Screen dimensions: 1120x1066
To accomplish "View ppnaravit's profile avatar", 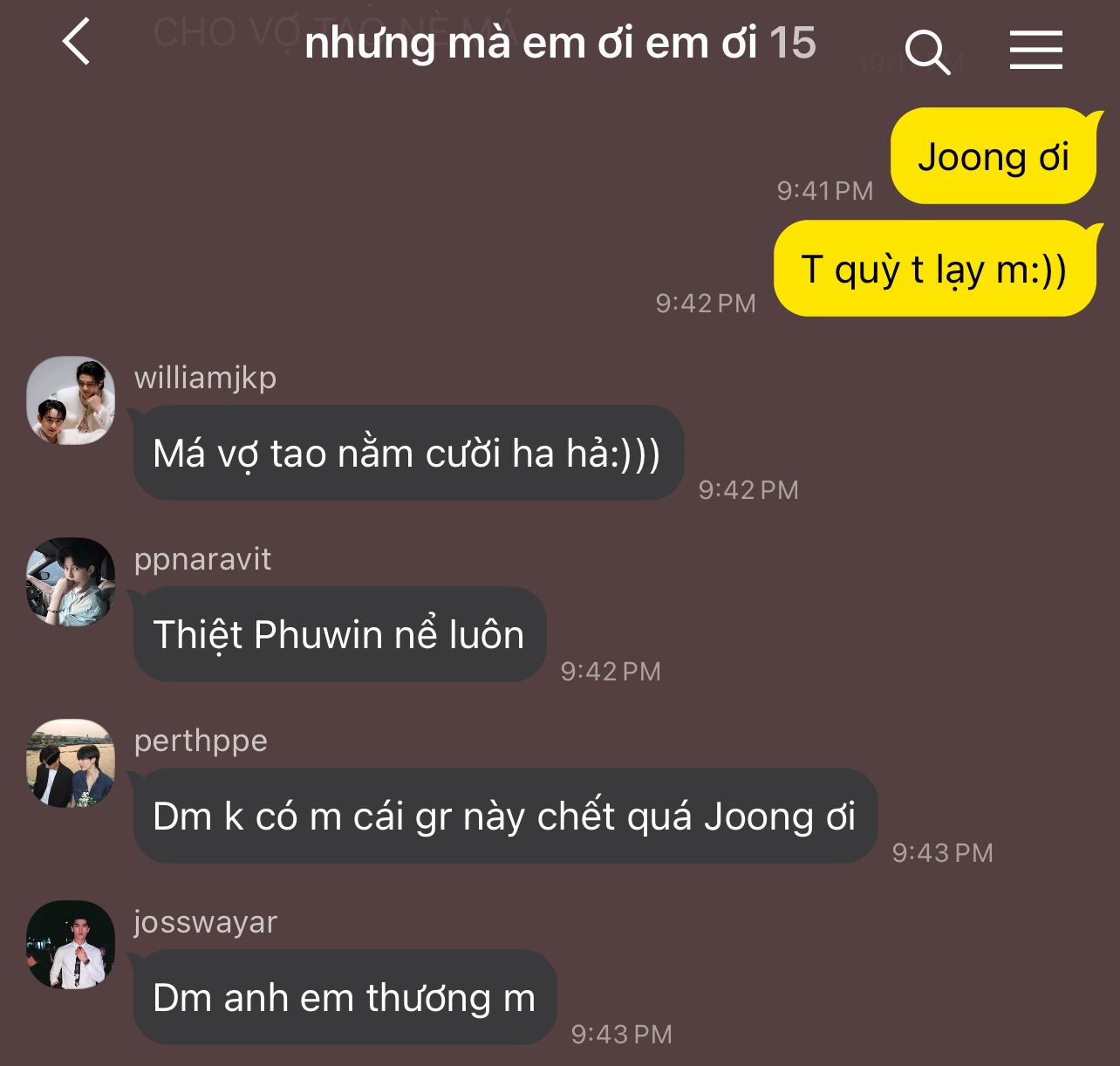I will coord(71,582).
